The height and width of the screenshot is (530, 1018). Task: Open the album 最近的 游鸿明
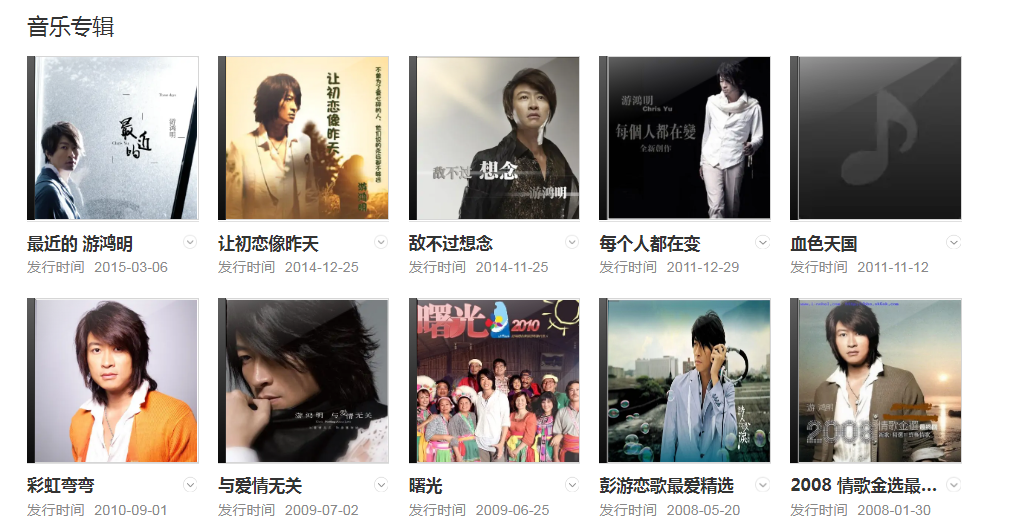113,138
